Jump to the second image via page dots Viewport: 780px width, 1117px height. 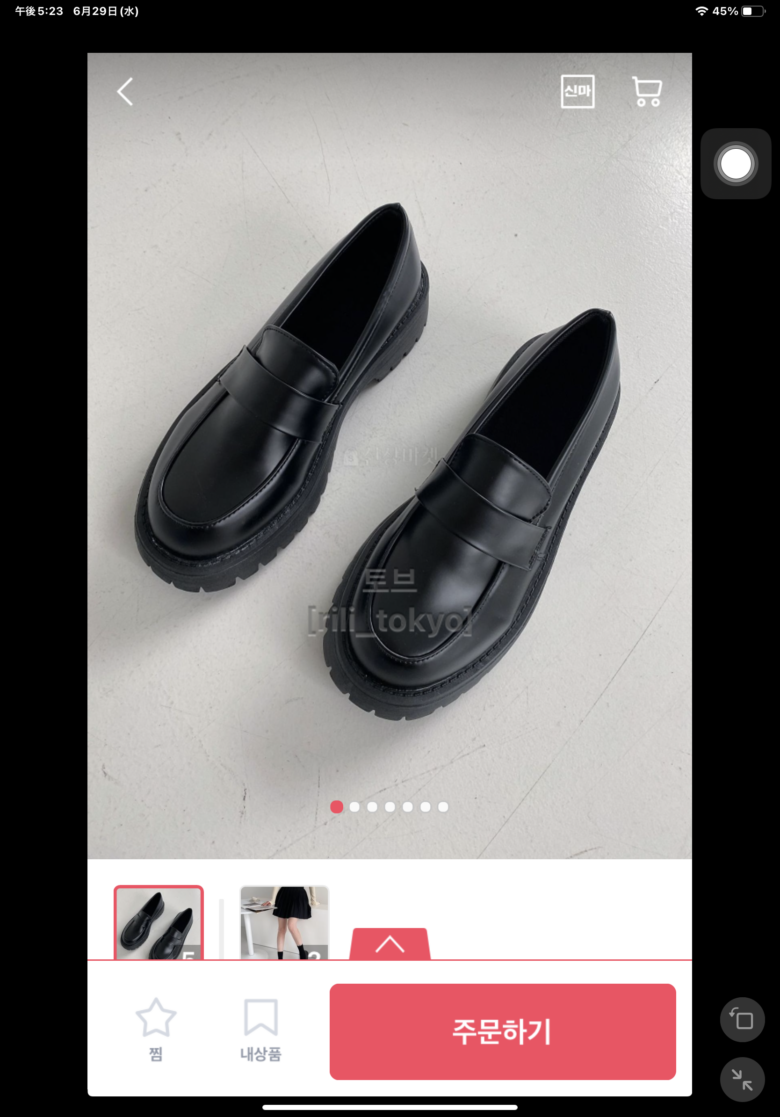click(x=354, y=807)
